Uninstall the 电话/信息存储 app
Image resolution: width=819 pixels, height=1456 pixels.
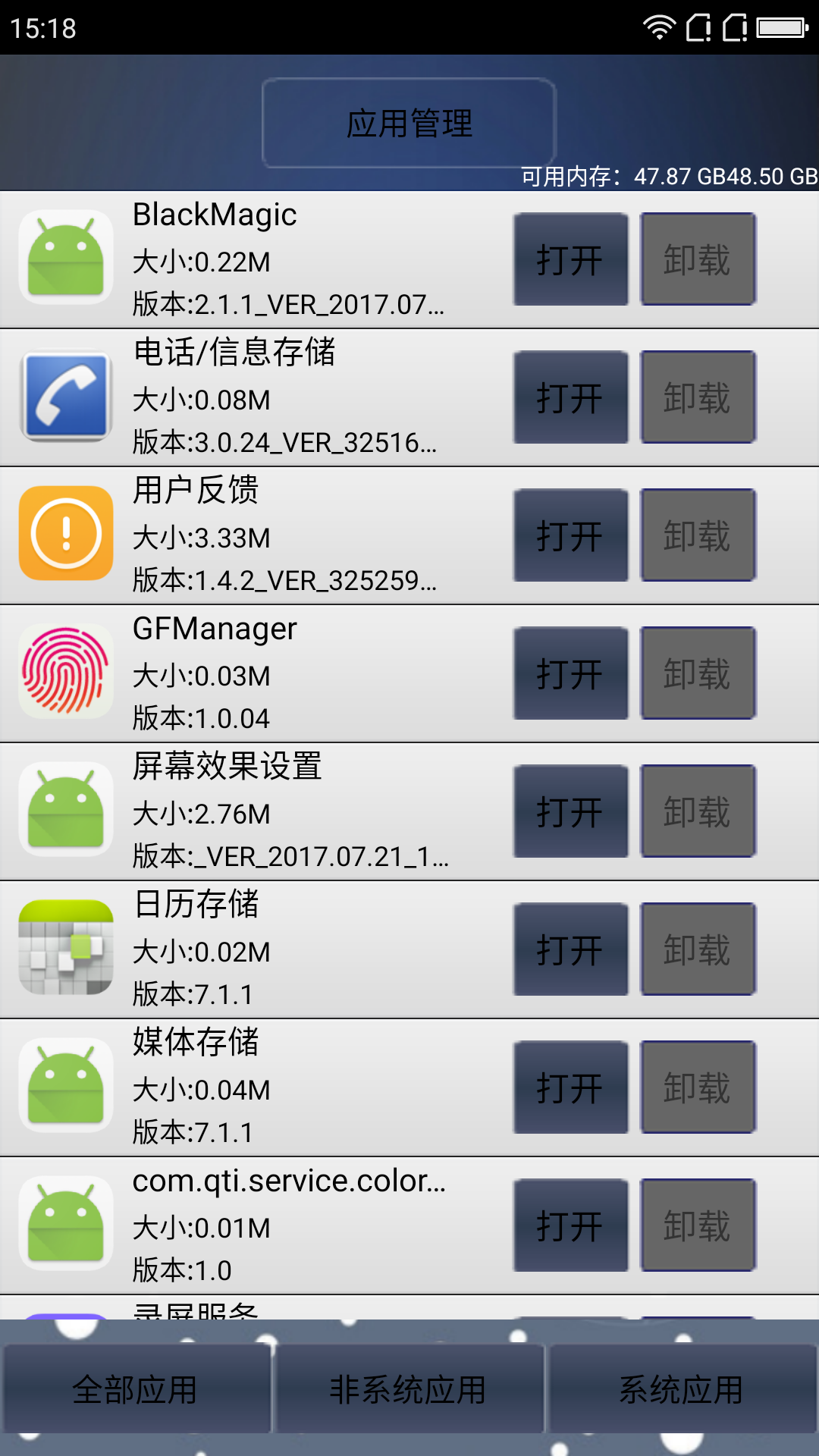pos(697,396)
